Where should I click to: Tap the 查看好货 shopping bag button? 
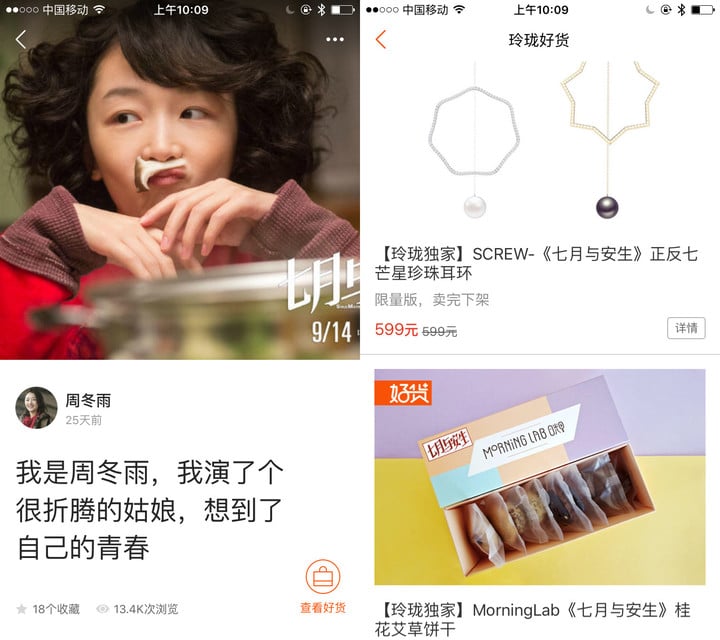(x=323, y=580)
